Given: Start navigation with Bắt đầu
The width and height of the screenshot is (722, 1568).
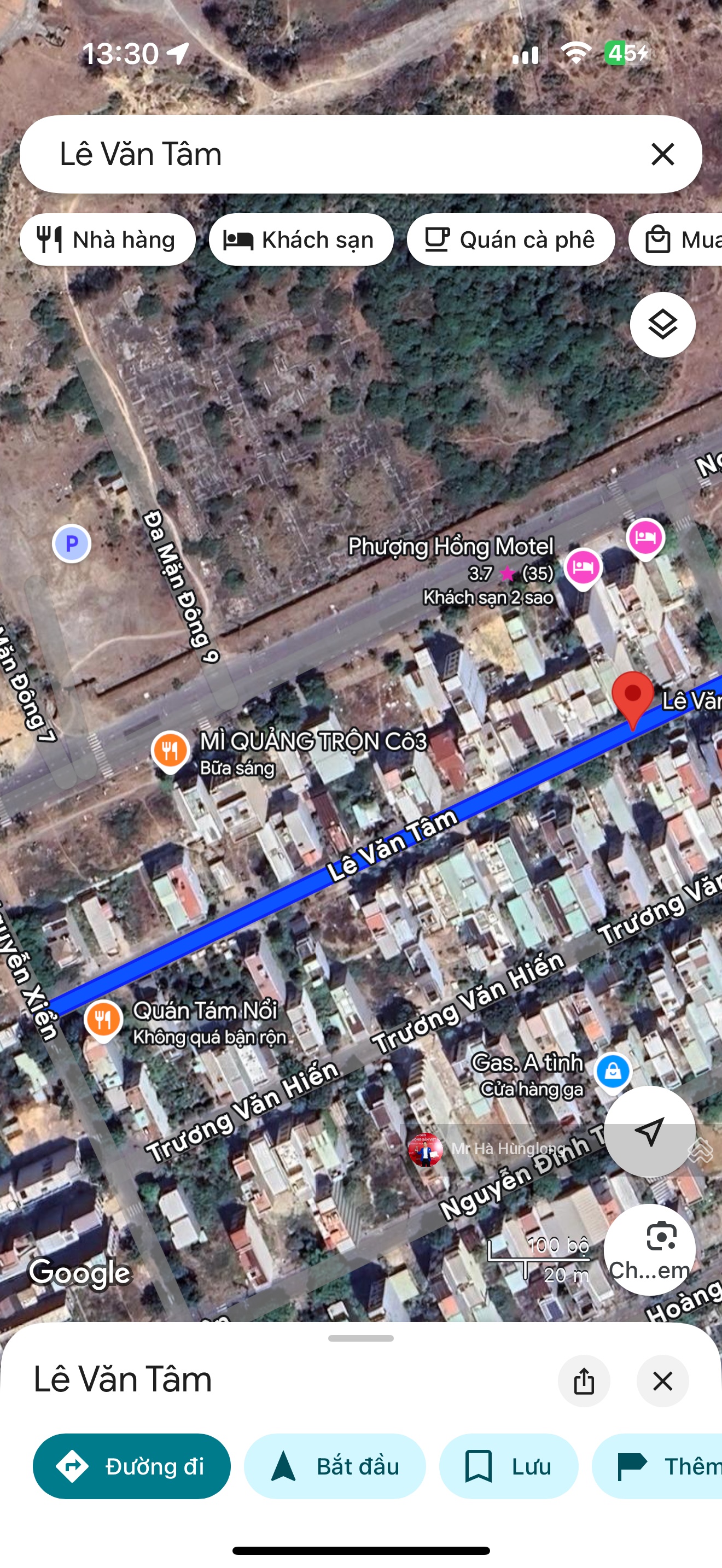Looking at the screenshot, I should coord(334,1466).
